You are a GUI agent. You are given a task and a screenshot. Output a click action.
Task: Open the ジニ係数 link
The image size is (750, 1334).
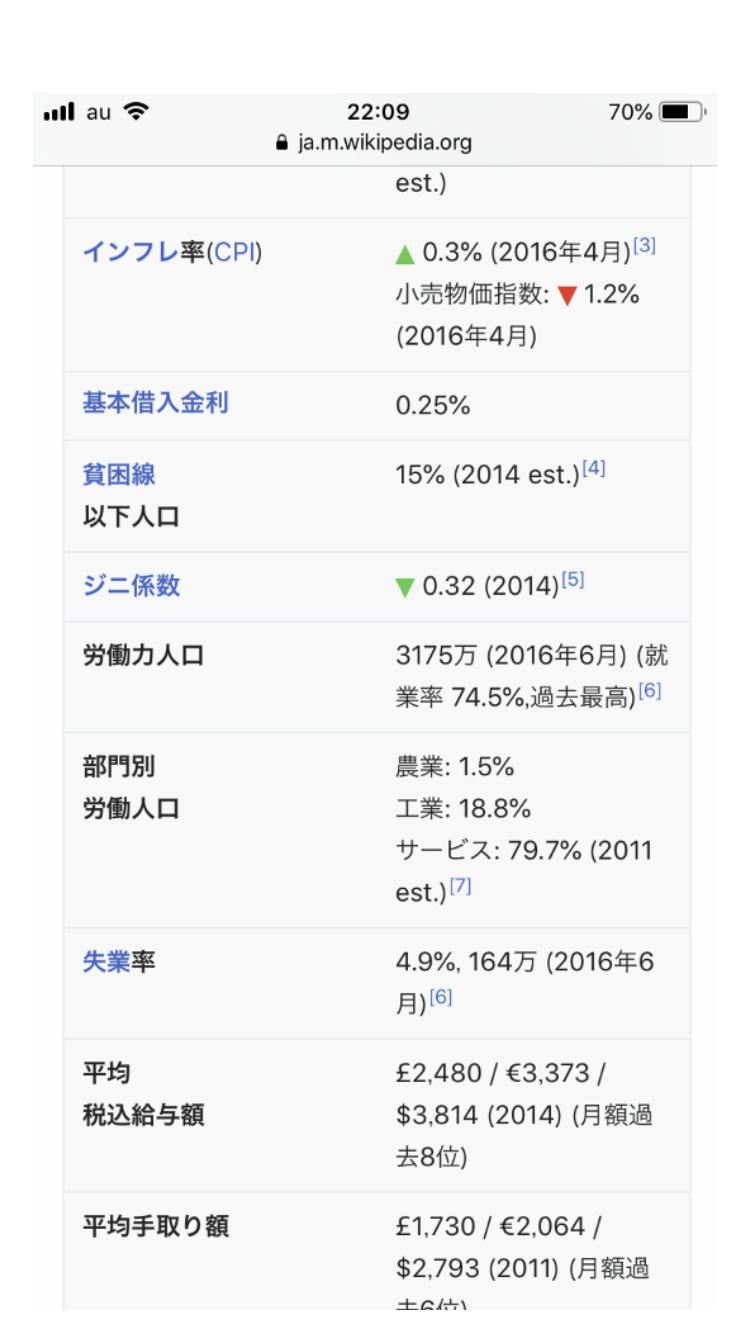tap(131, 585)
